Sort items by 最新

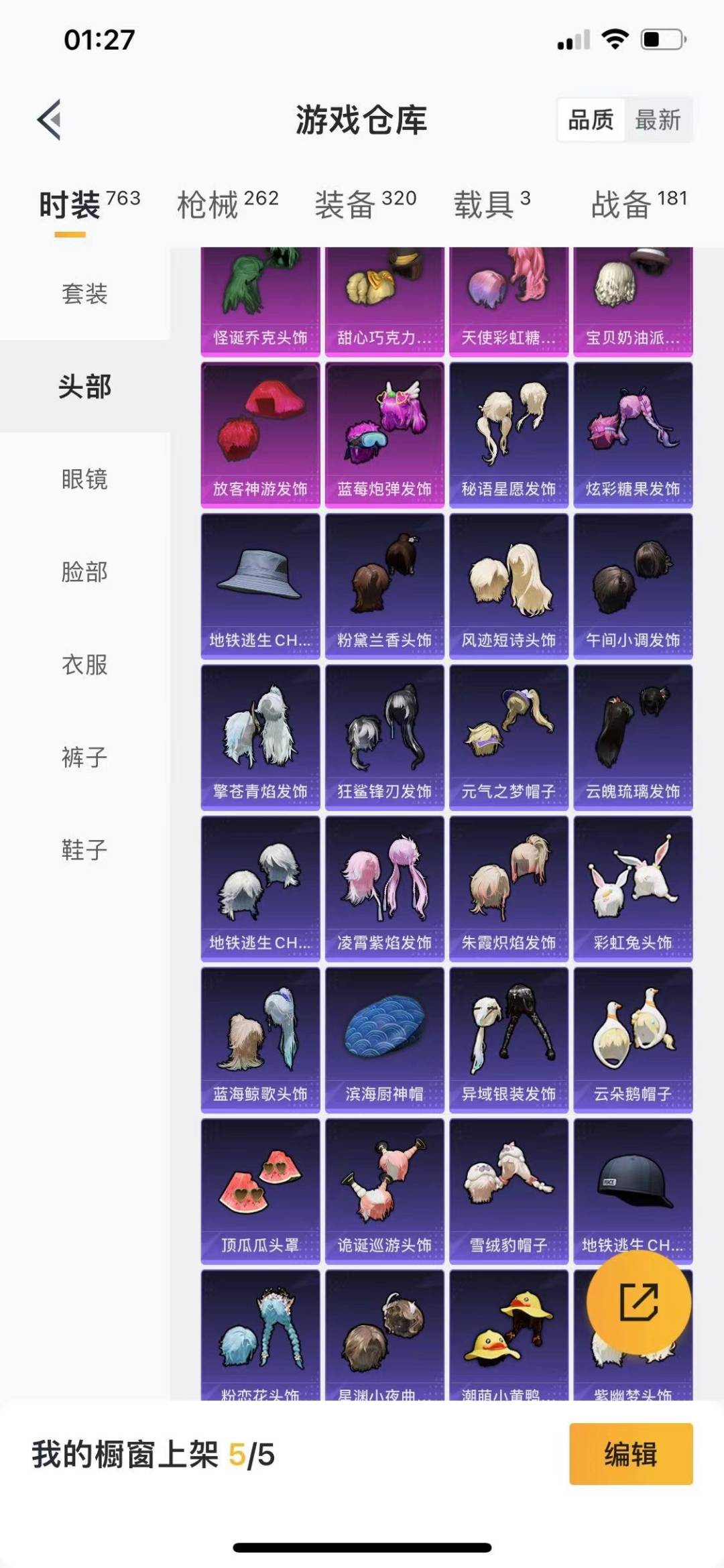pyautogui.click(x=658, y=120)
